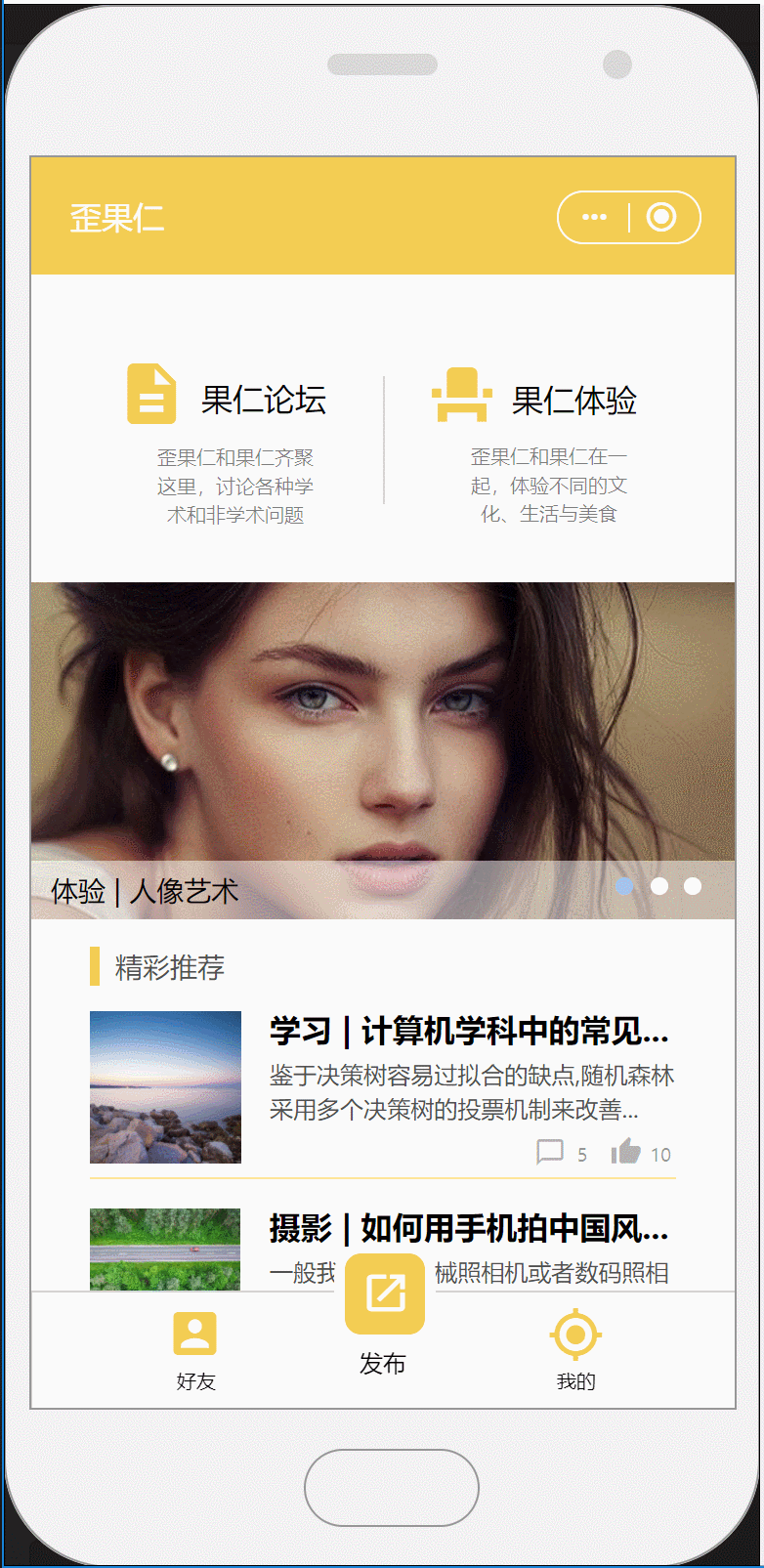This screenshot has width=764, height=1568.
Task: Close the mini program via circle icon
Action: tap(661, 217)
